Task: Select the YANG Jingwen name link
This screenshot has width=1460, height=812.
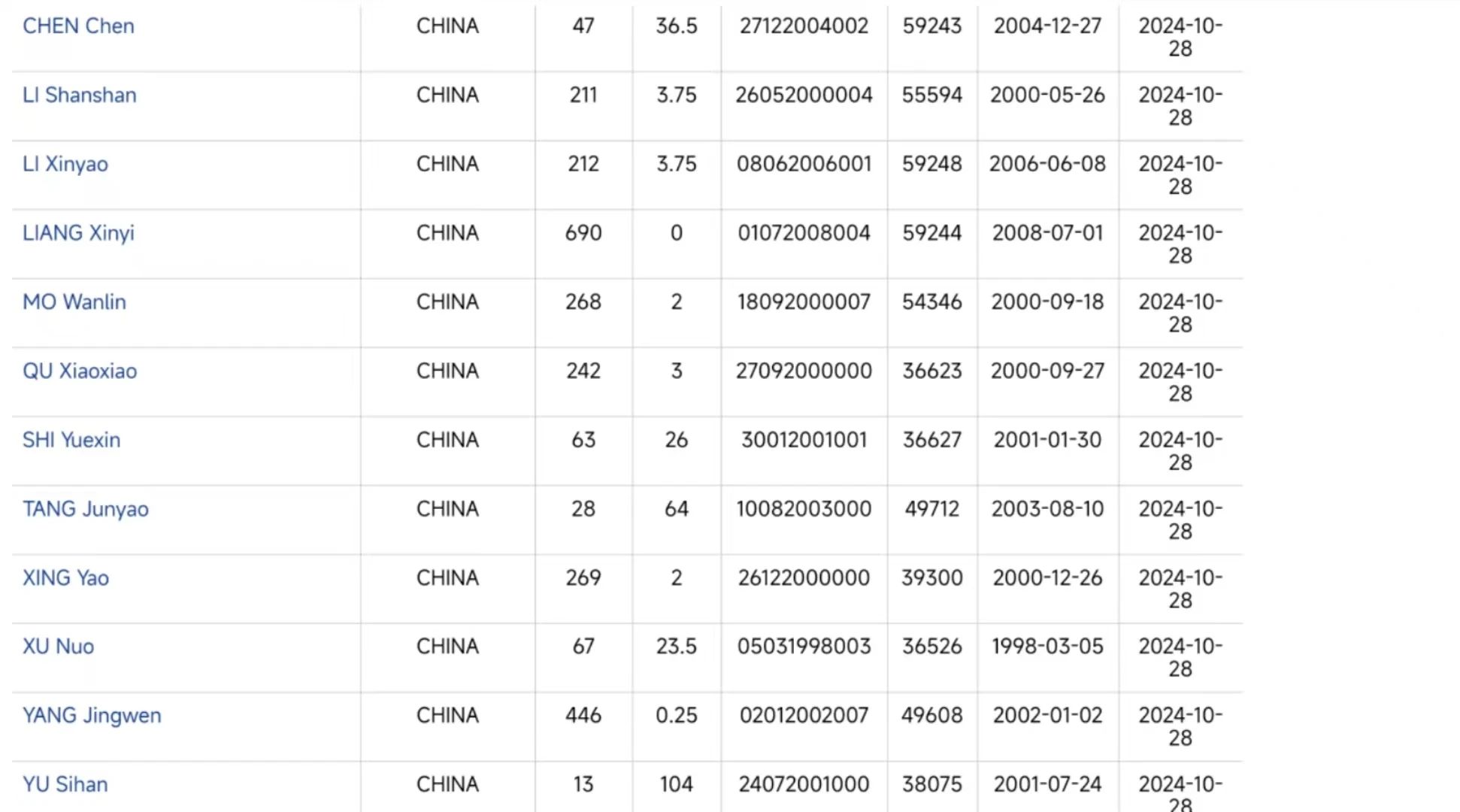Action: pyautogui.click(x=92, y=715)
